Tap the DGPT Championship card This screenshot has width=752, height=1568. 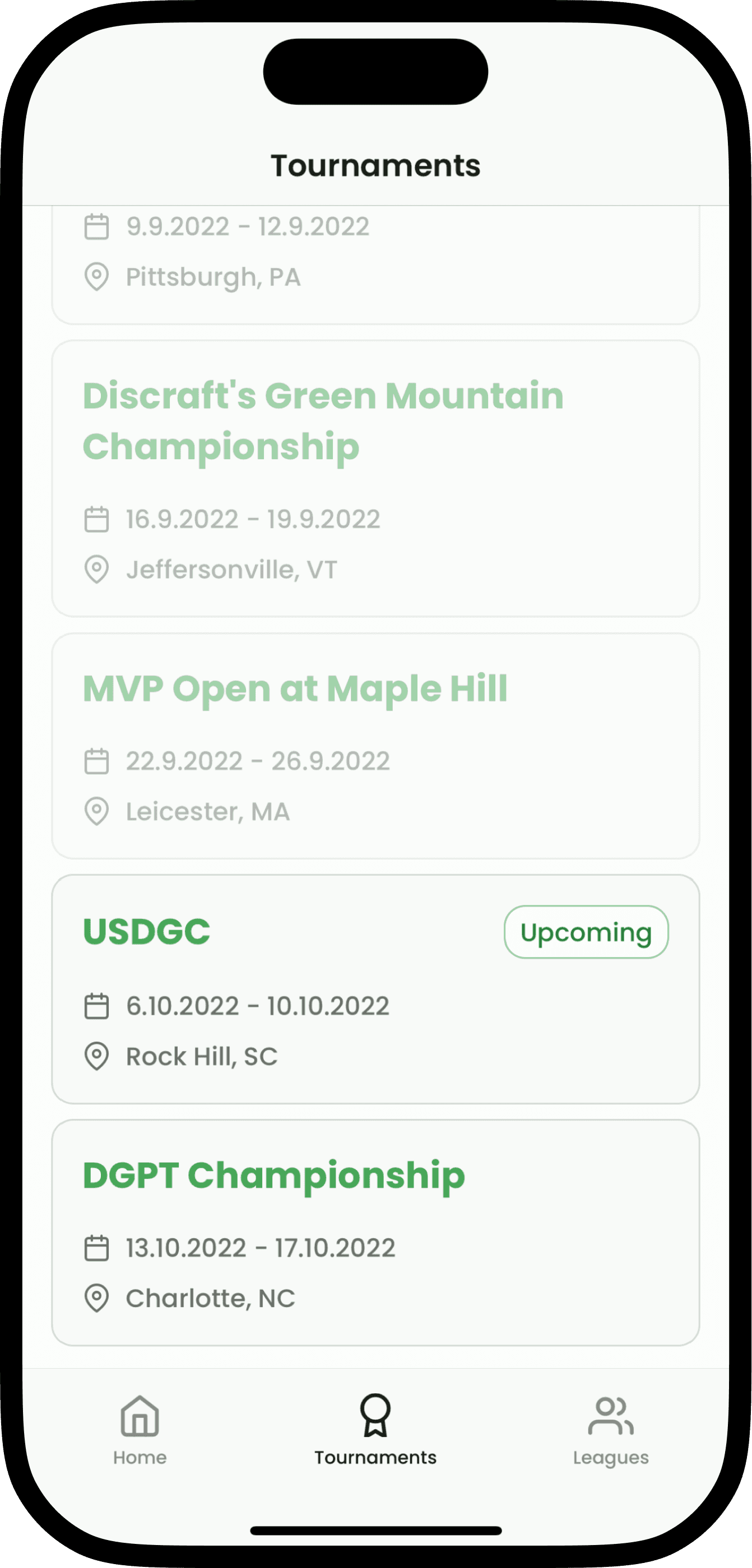coord(375,1232)
